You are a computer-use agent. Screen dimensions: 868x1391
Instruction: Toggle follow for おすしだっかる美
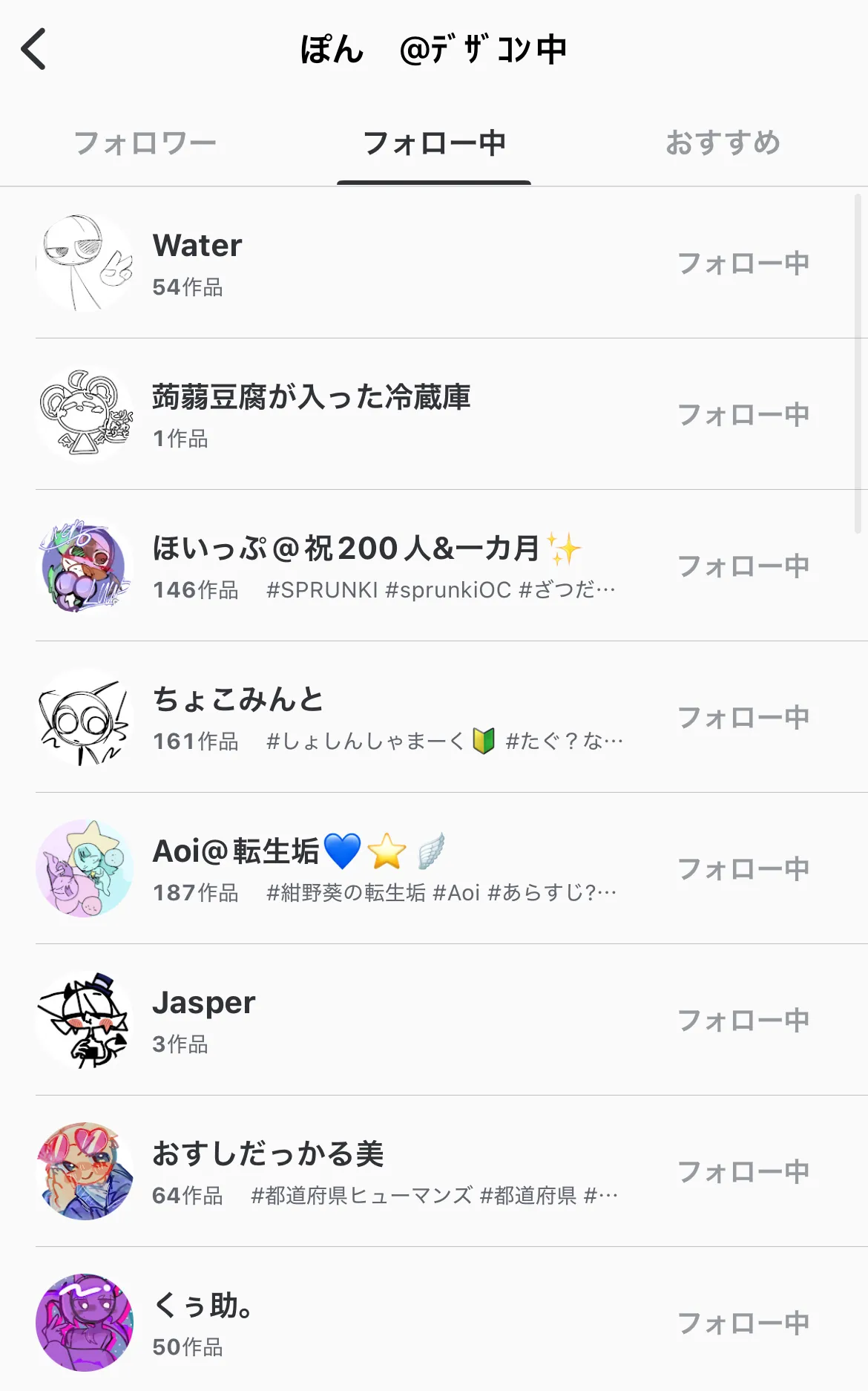743,1172
